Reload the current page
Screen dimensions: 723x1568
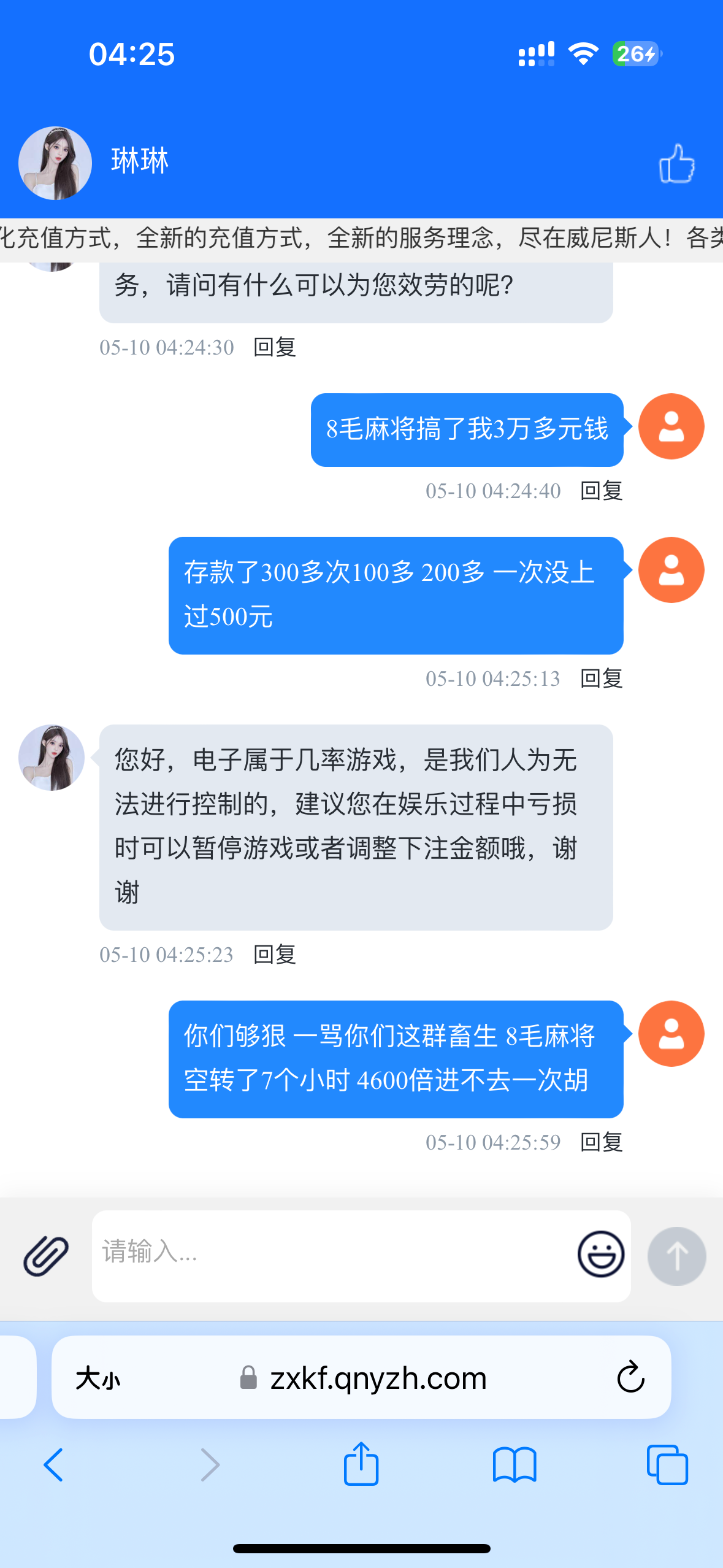click(x=630, y=1377)
